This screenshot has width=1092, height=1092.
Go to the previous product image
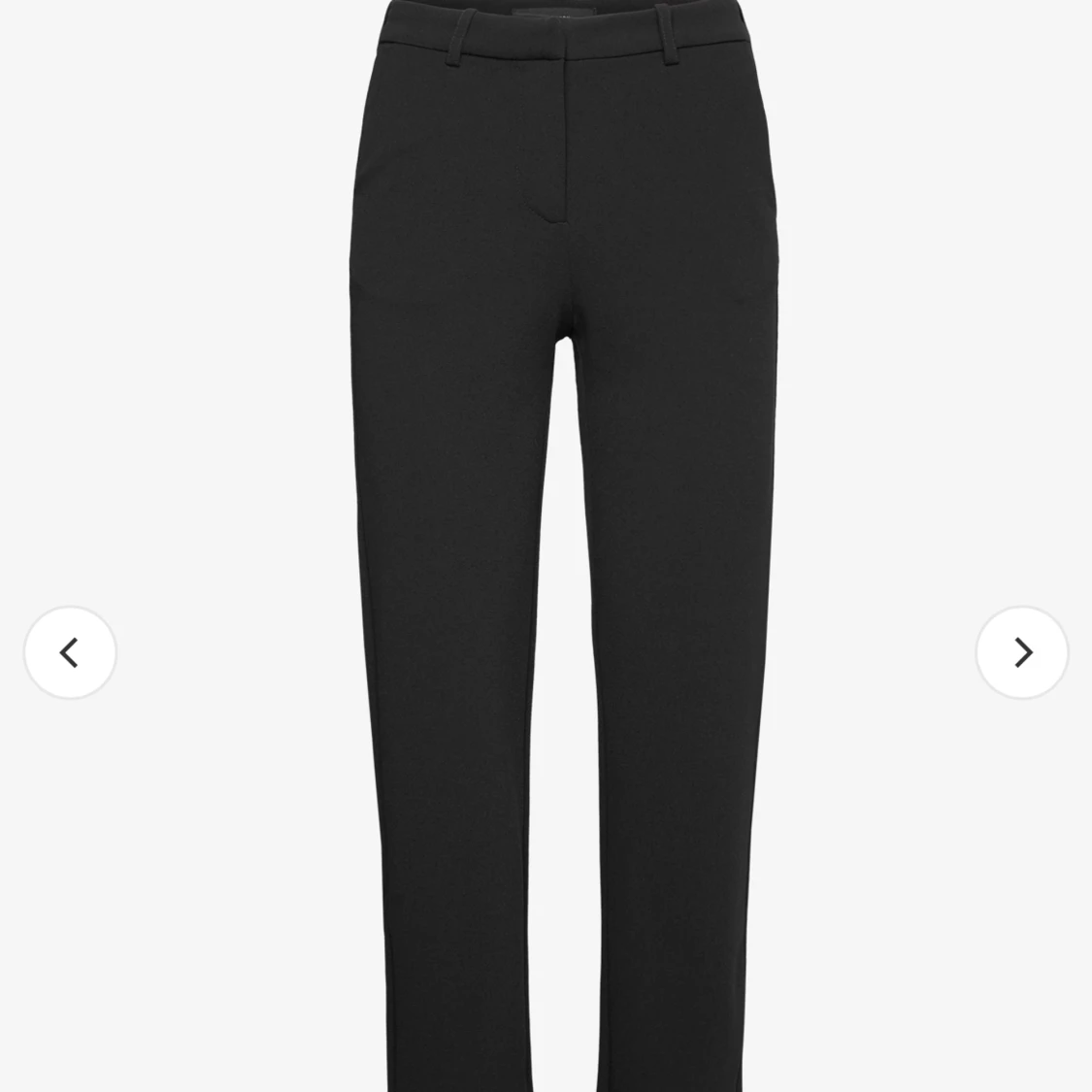tap(70, 652)
